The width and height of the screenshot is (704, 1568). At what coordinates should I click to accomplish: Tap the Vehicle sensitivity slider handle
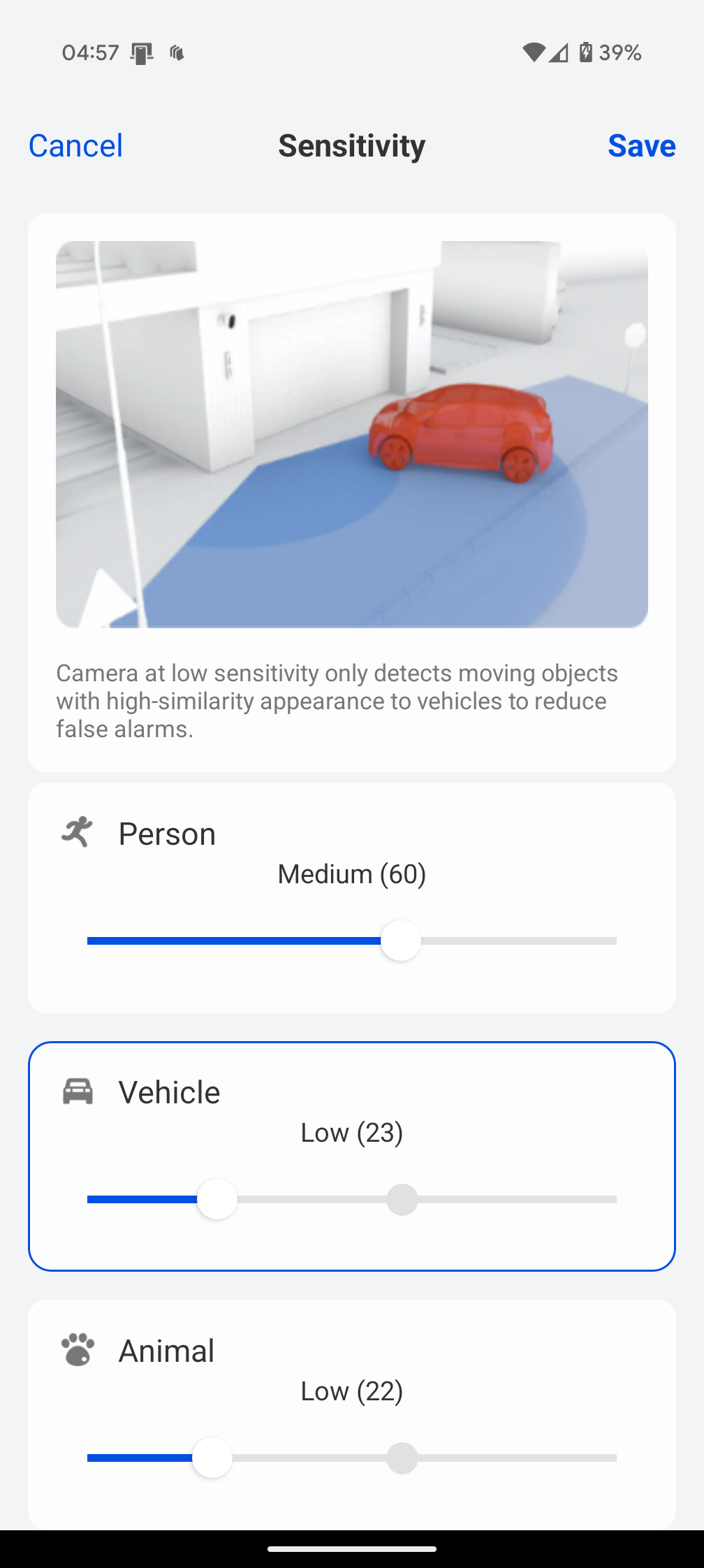tap(217, 1199)
